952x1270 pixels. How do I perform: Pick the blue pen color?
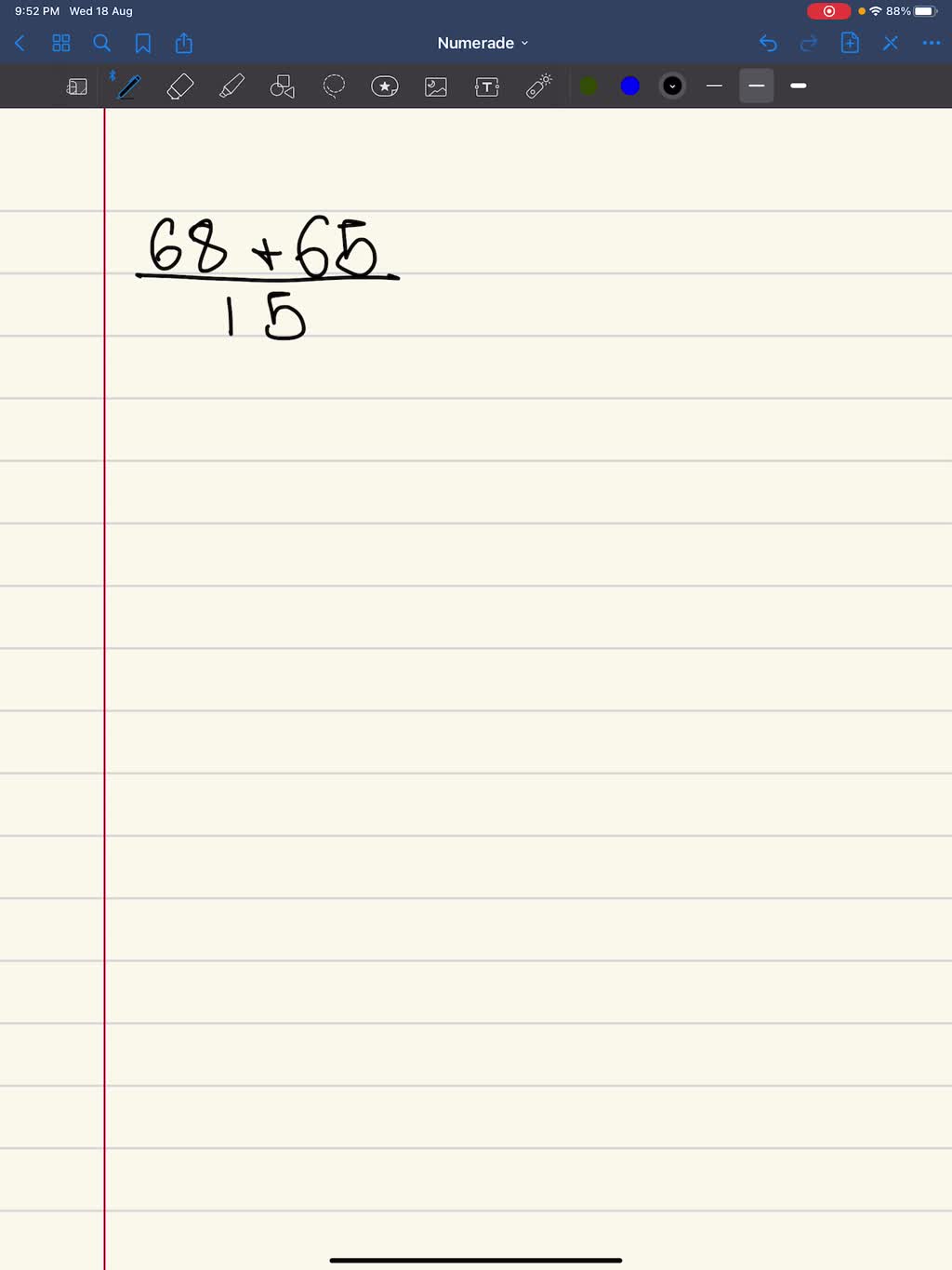click(630, 86)
